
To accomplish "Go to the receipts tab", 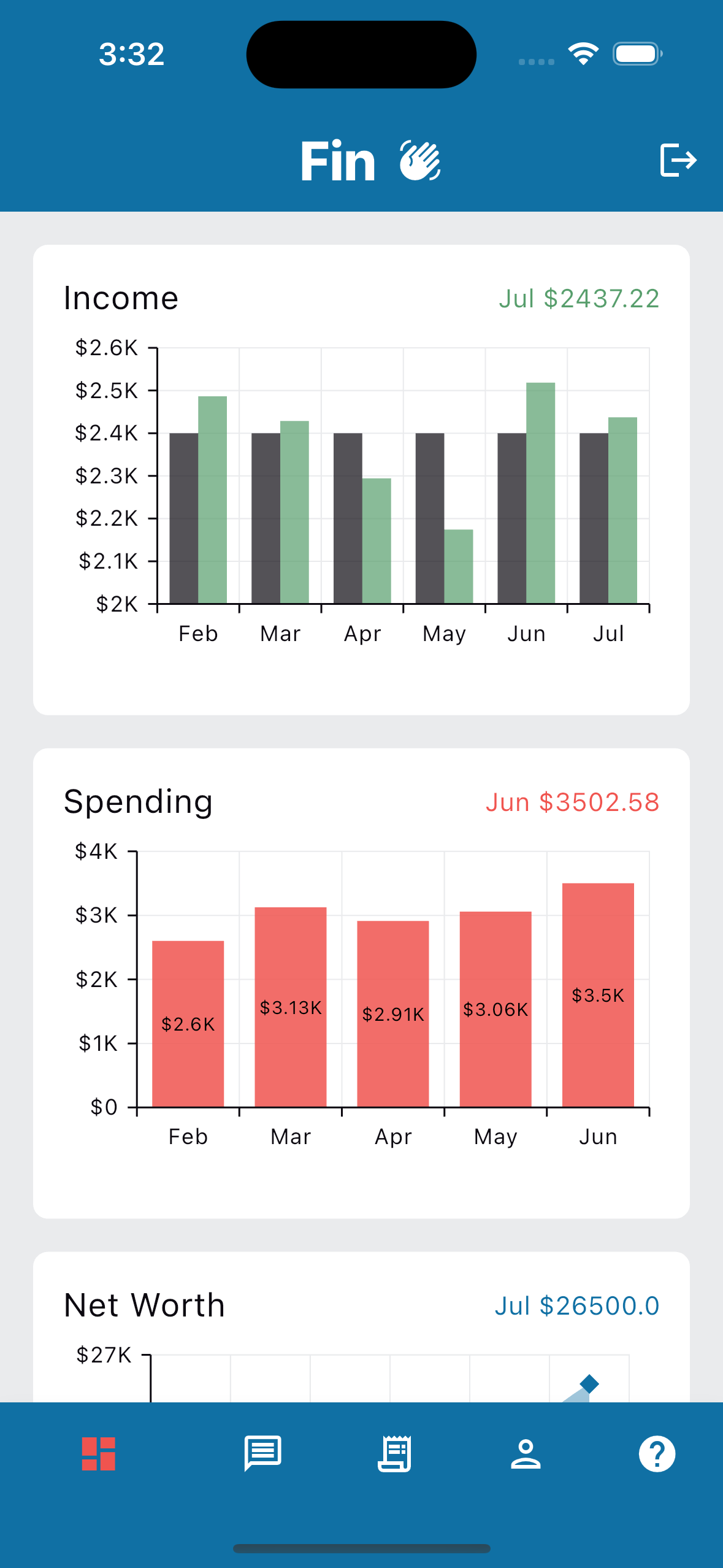I will coord(394,1453).
